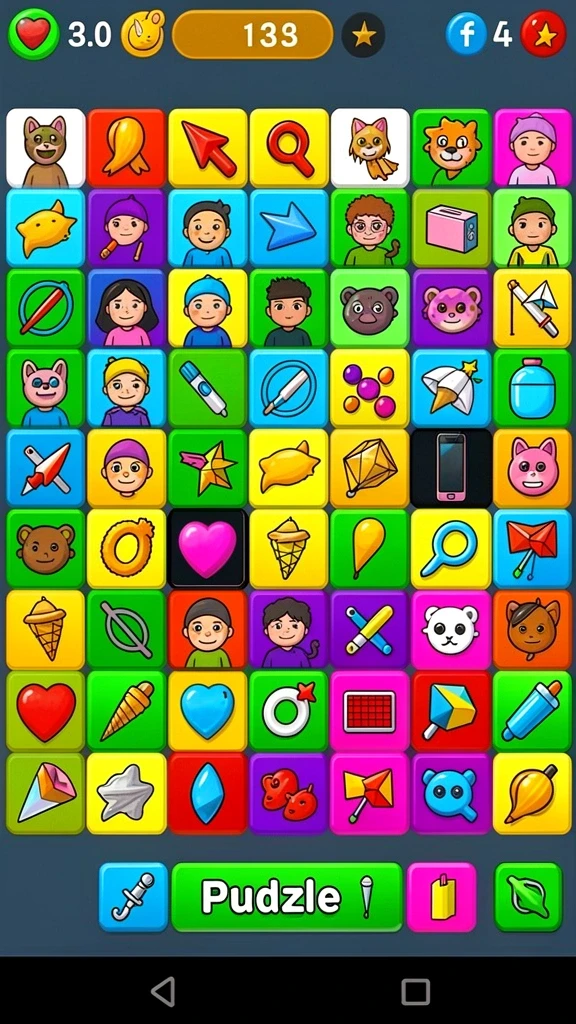Go back with the system back button
Image resolution: width=576 pixels, height=1024 pixels.
(163, 991)
